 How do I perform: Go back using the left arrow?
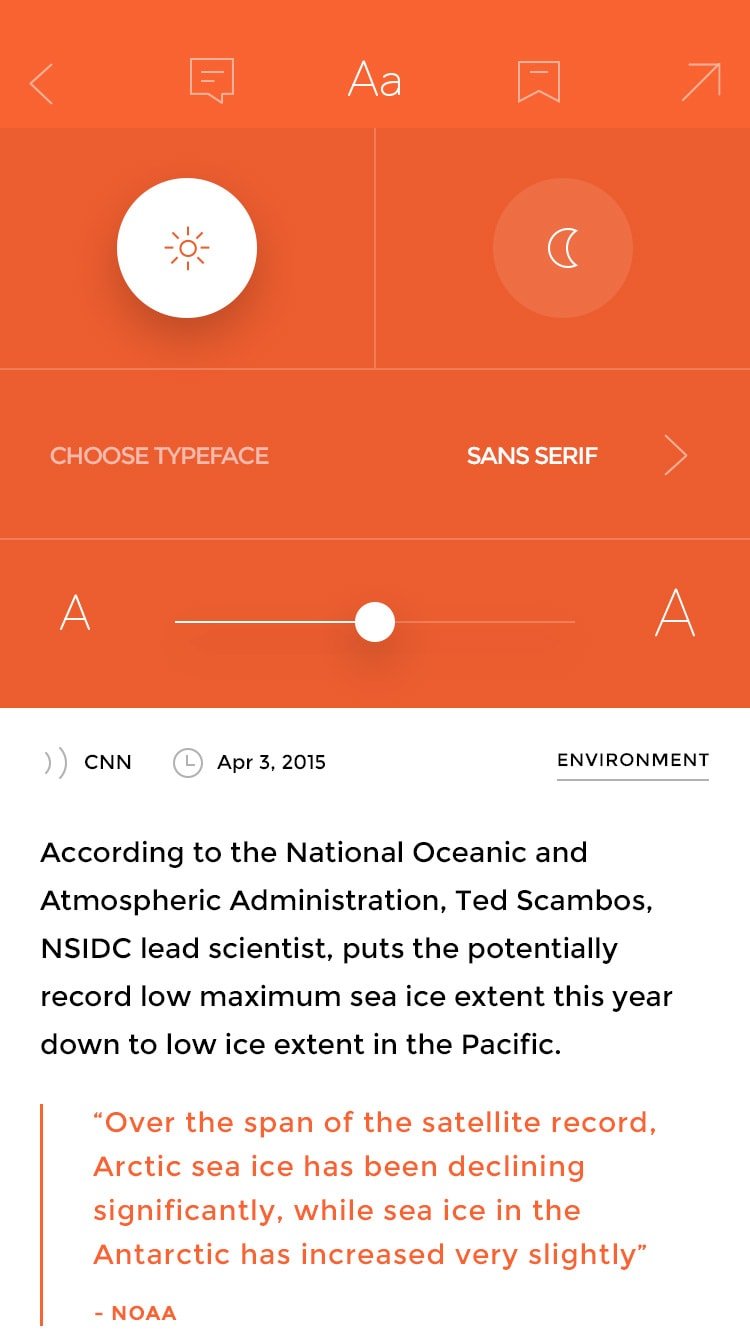pos(41,83)
